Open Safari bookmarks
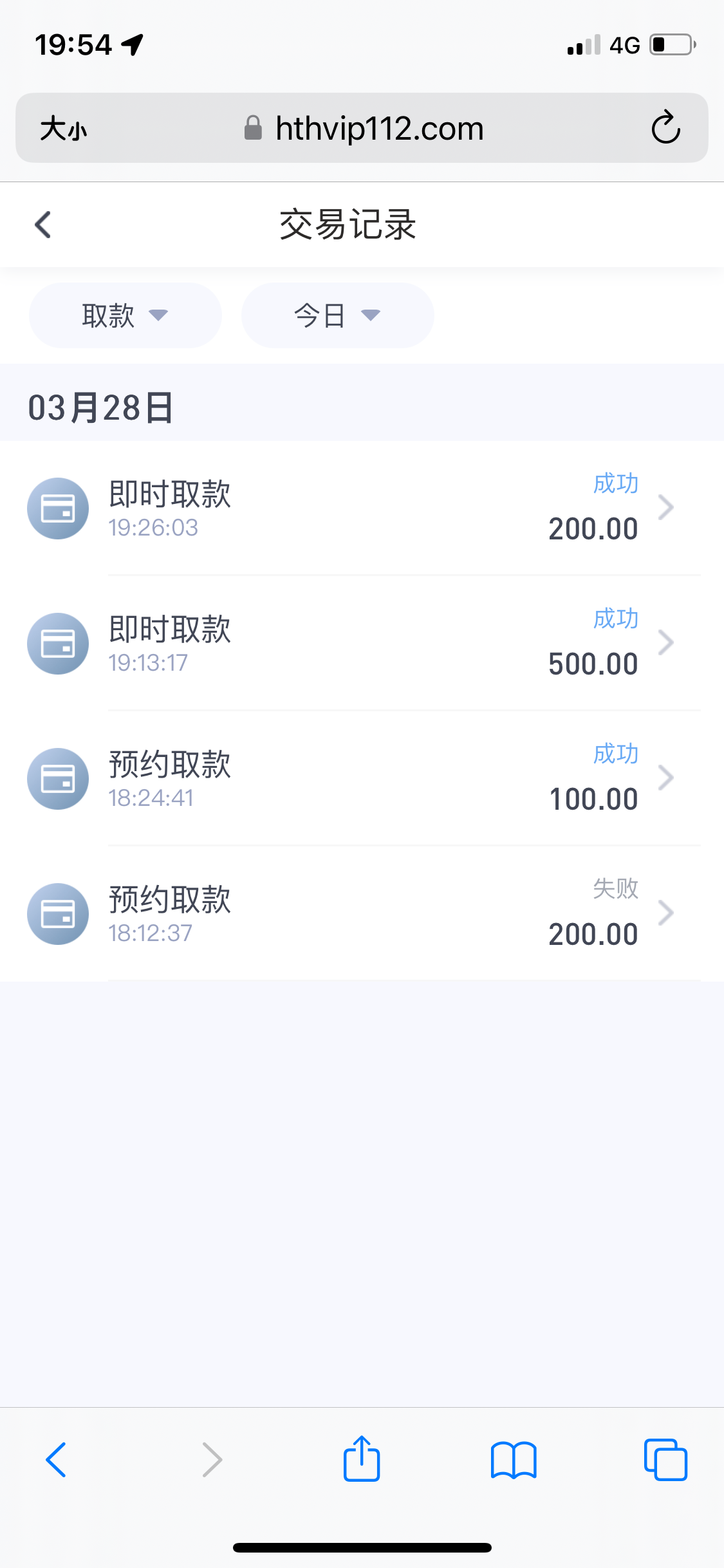 [x=513, y=1459]
